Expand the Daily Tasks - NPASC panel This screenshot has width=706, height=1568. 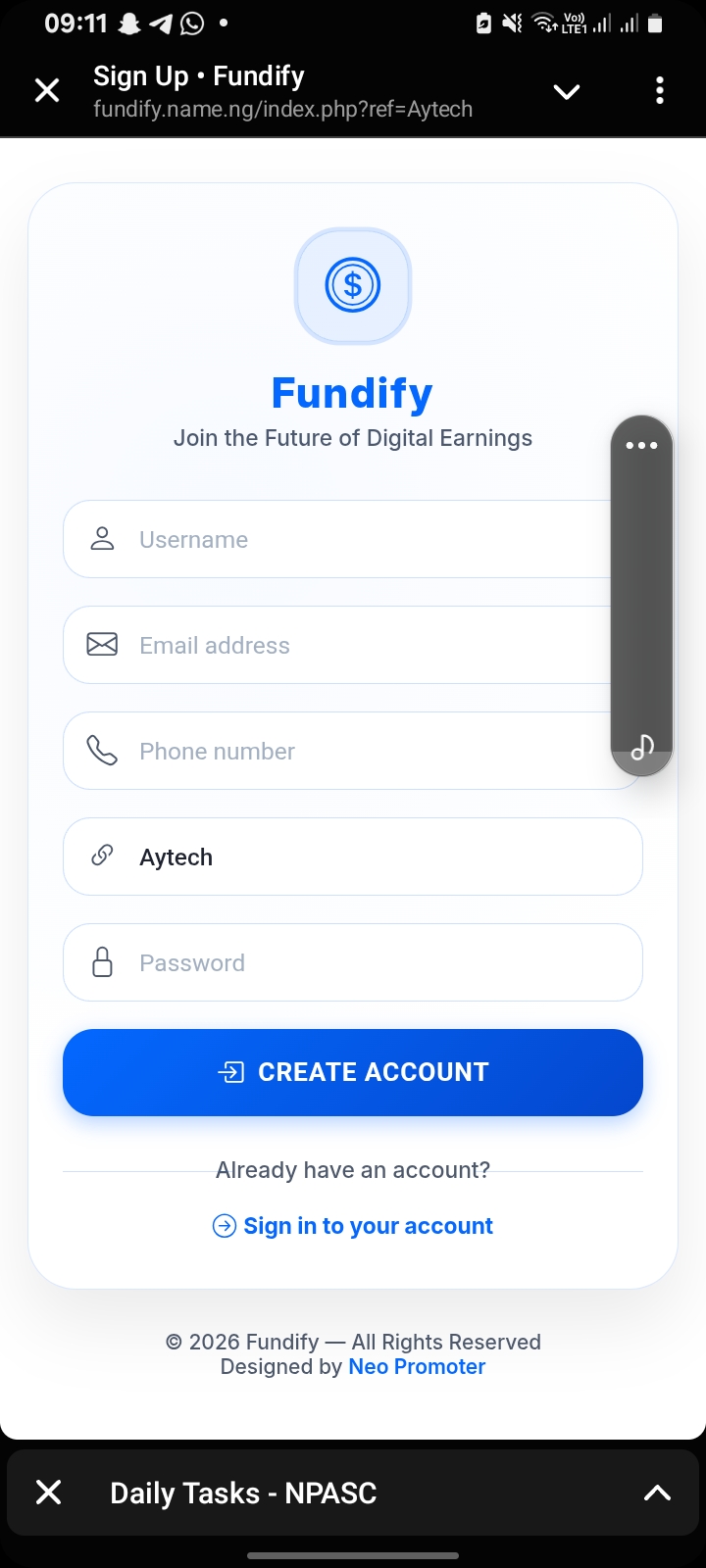coord(657,1493)
